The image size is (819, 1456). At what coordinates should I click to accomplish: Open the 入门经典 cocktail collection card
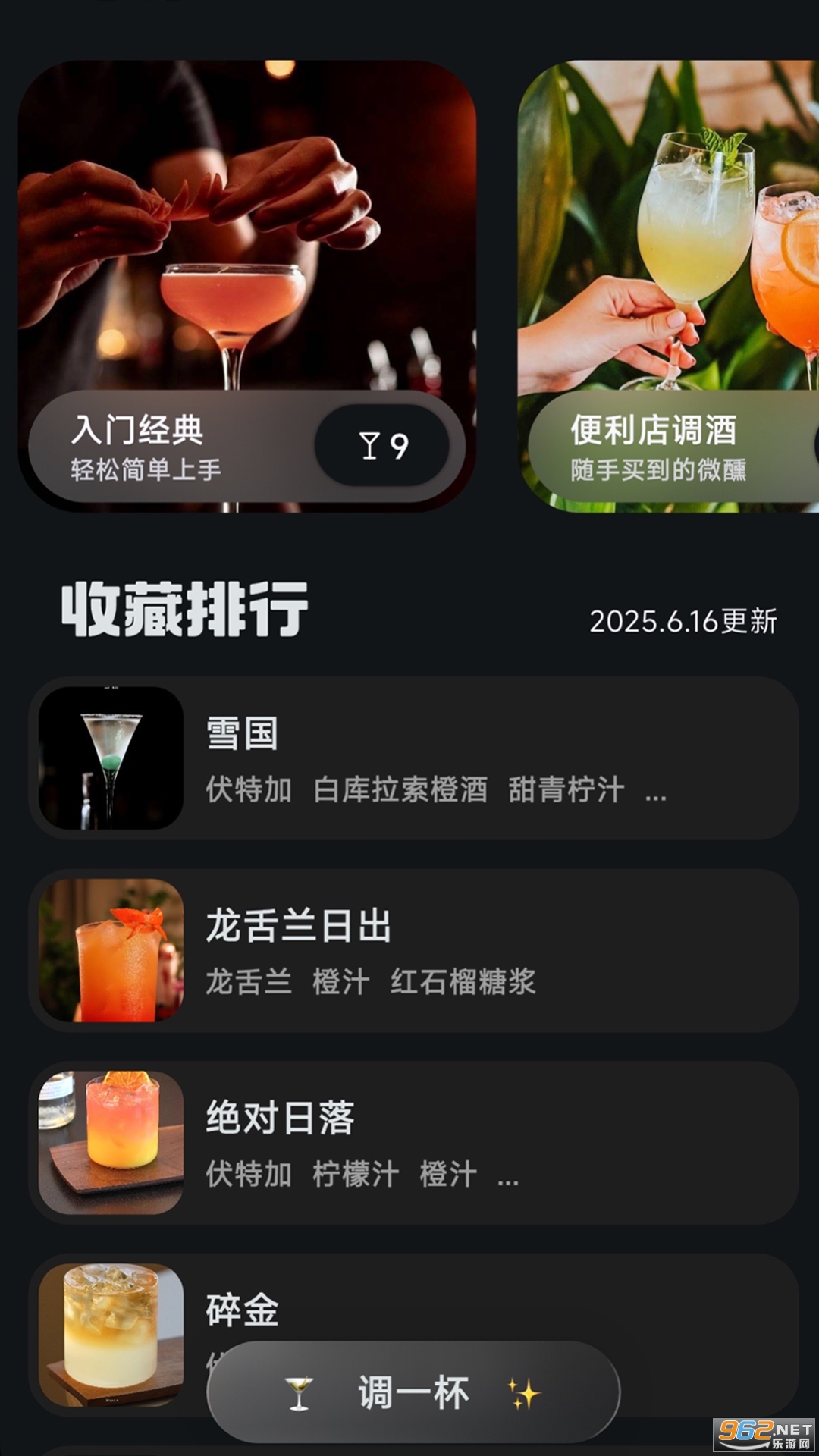247,285
